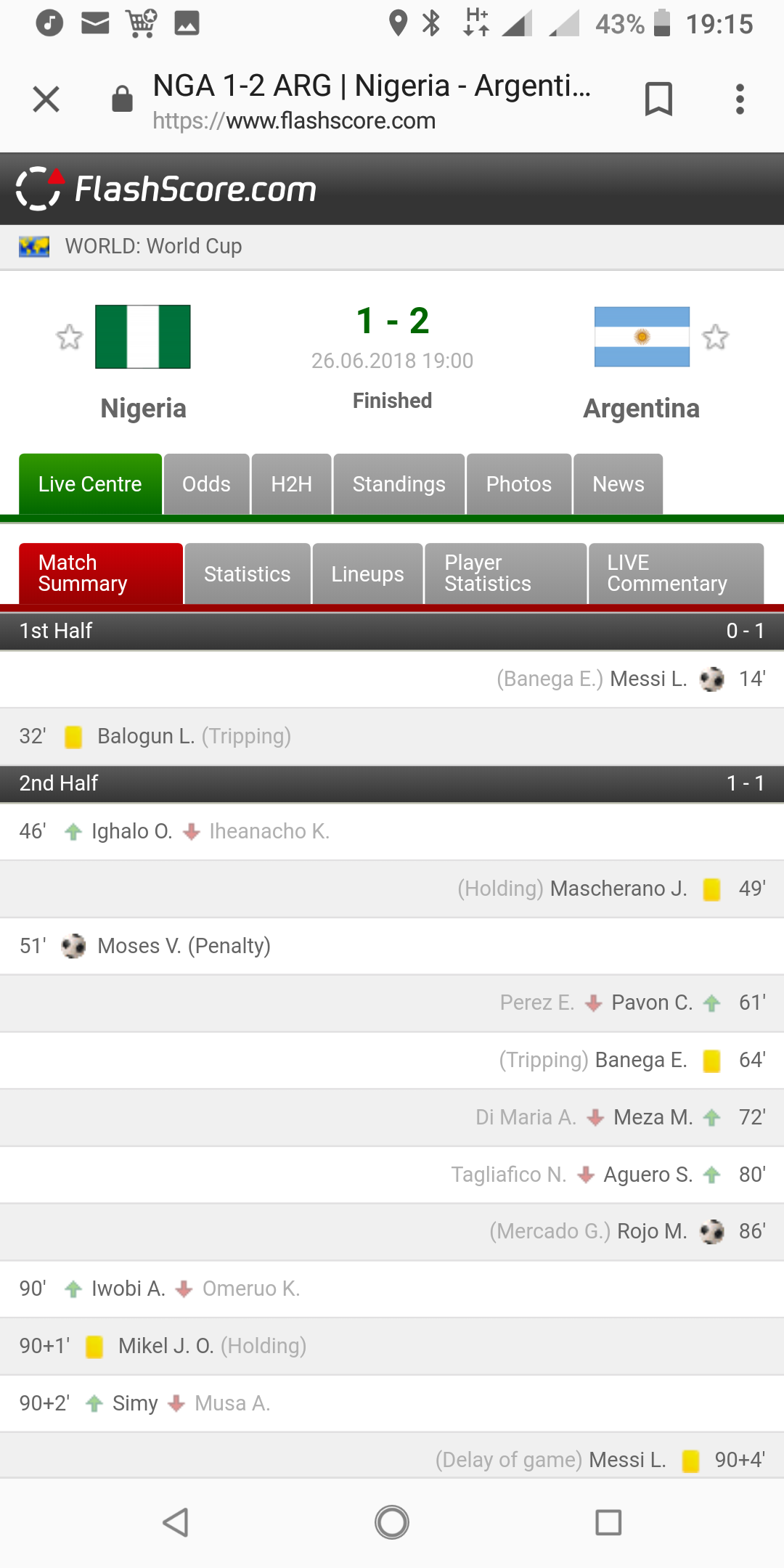View the Standings tab
The height and width of the screenshot is (1568, 784).
pyautogui.click(x=399, y=484)
